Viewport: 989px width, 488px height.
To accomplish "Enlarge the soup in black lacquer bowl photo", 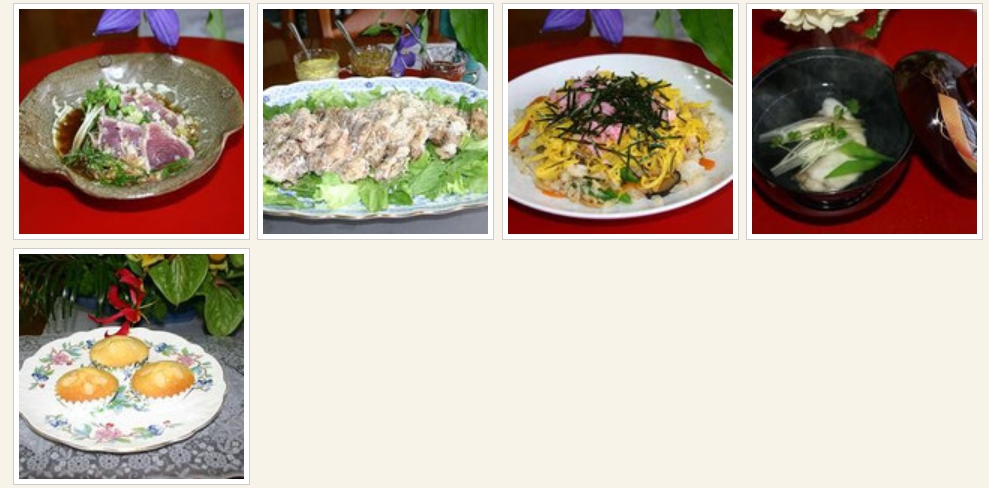I will [x=864, y=121].
